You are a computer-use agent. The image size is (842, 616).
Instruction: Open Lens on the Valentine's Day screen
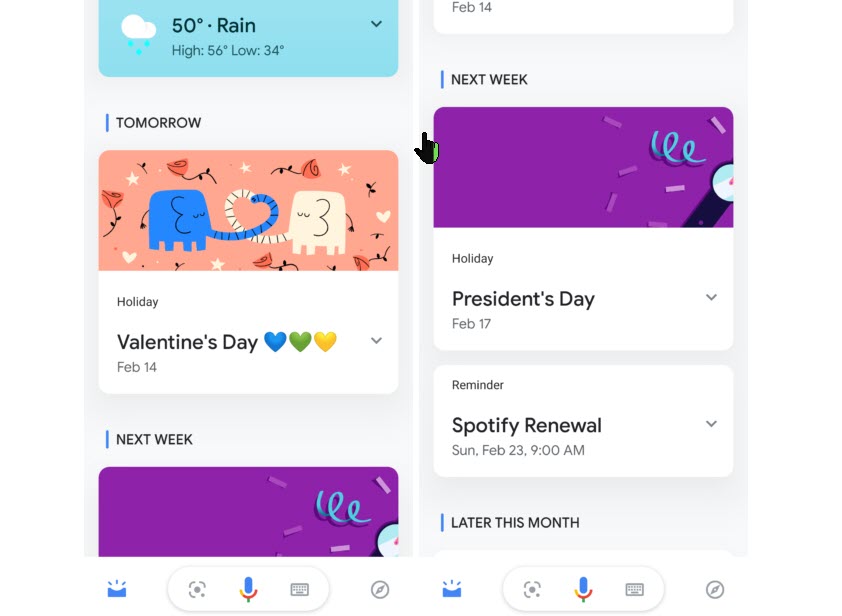pos(197,589)
